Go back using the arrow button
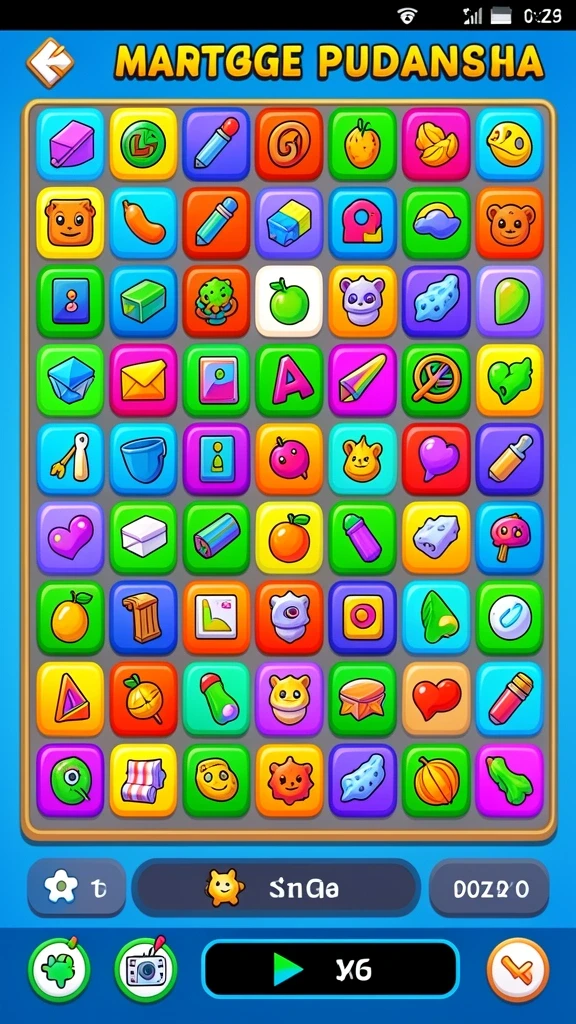This screenshot has height=1024, width=576. [50, 63]
